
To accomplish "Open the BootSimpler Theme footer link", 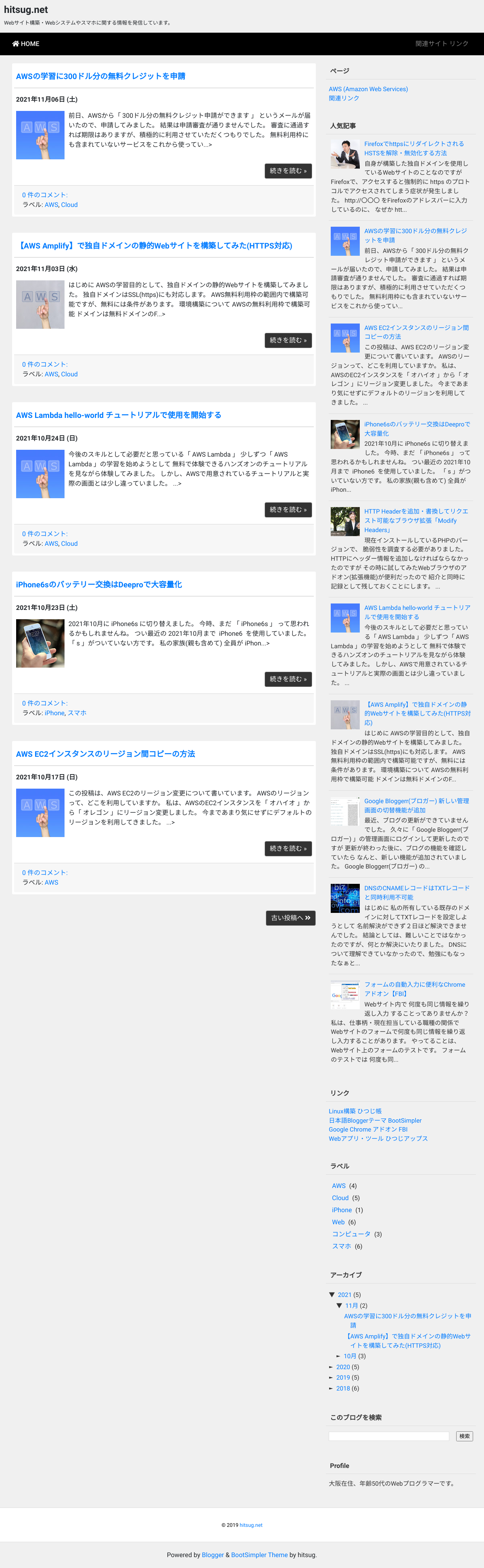I will coord(259,1555).
